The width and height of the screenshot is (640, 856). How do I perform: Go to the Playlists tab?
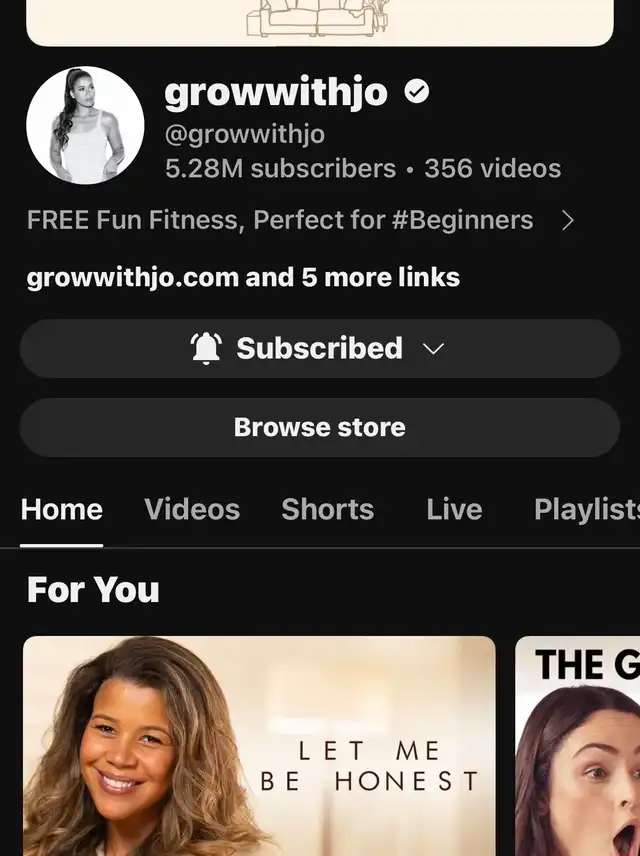coord(585,509)
